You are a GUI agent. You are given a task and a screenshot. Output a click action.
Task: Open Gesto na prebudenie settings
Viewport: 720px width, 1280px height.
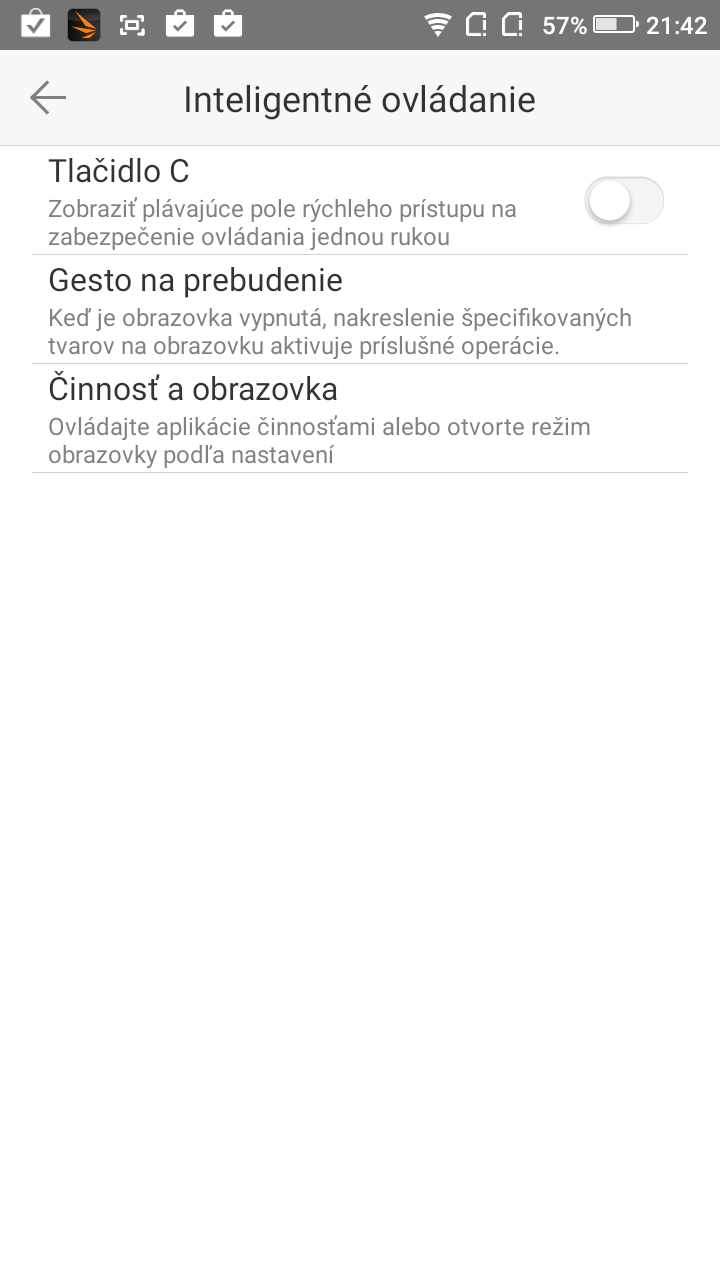[360, 309]
